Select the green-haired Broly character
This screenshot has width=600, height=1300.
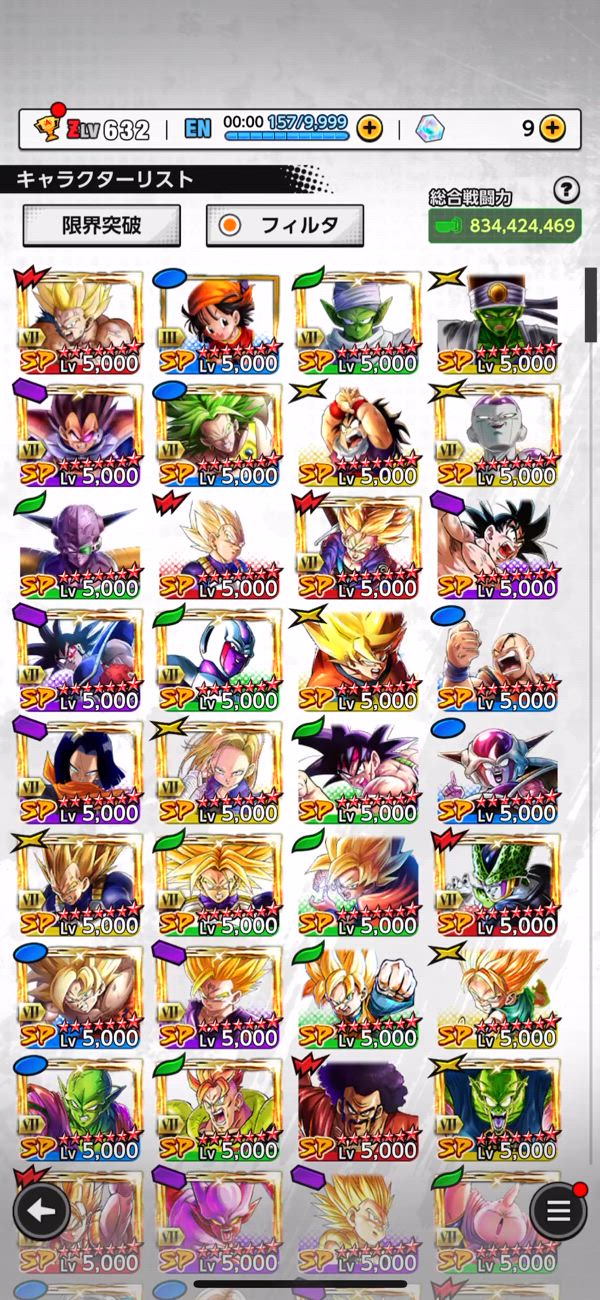(x=217, y=433)
